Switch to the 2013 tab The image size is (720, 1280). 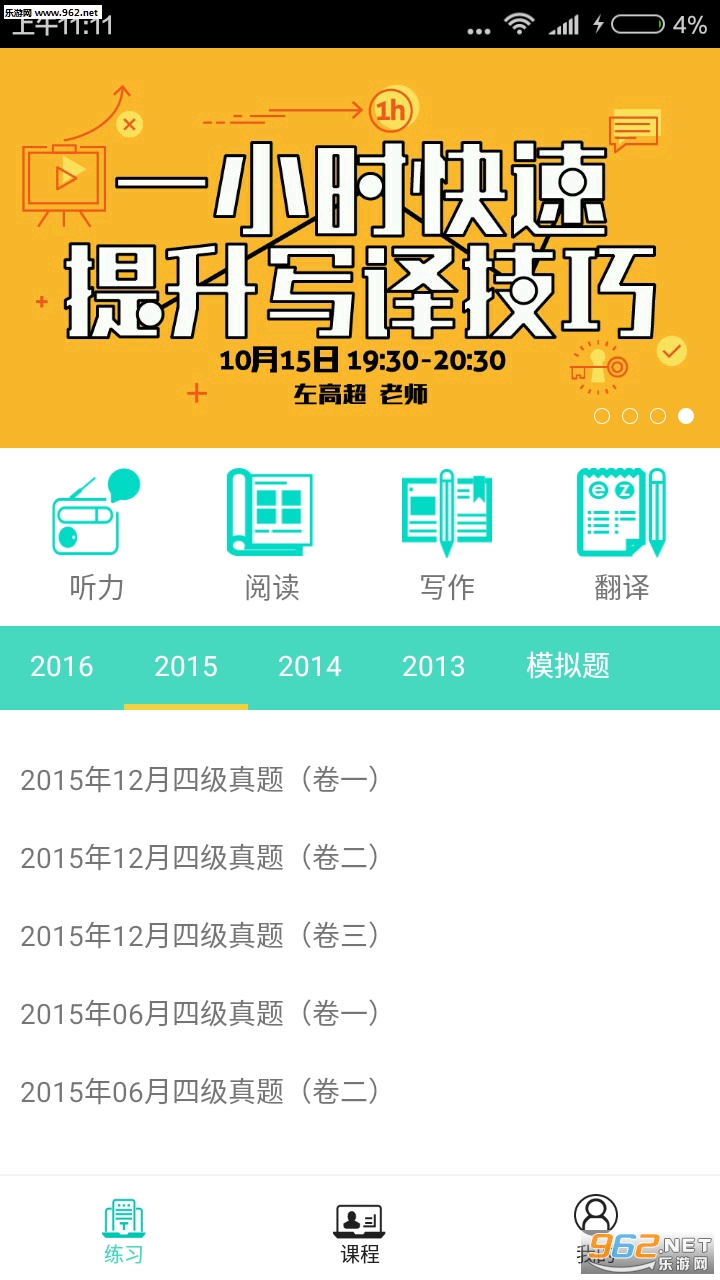[x=434, y=667]
